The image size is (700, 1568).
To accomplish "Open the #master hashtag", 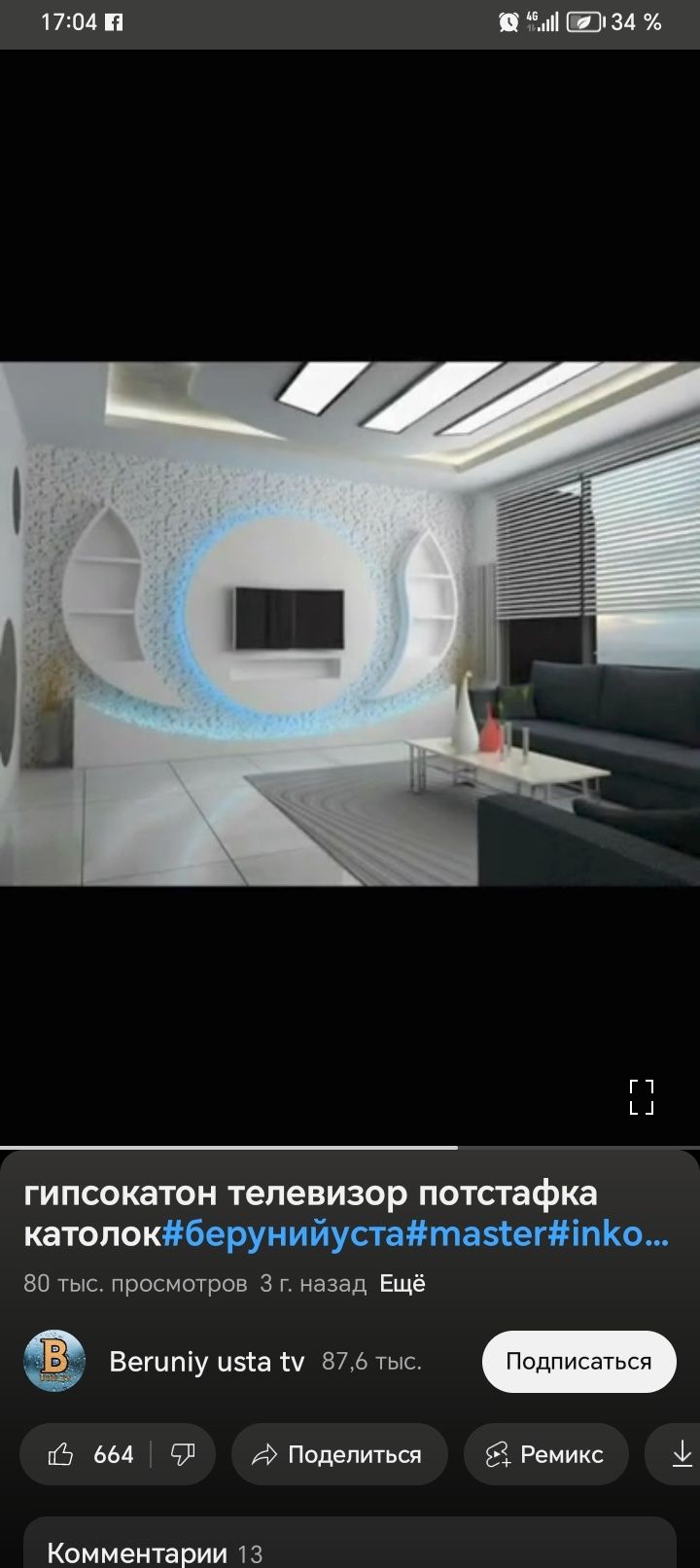I will click(476, 1233).
